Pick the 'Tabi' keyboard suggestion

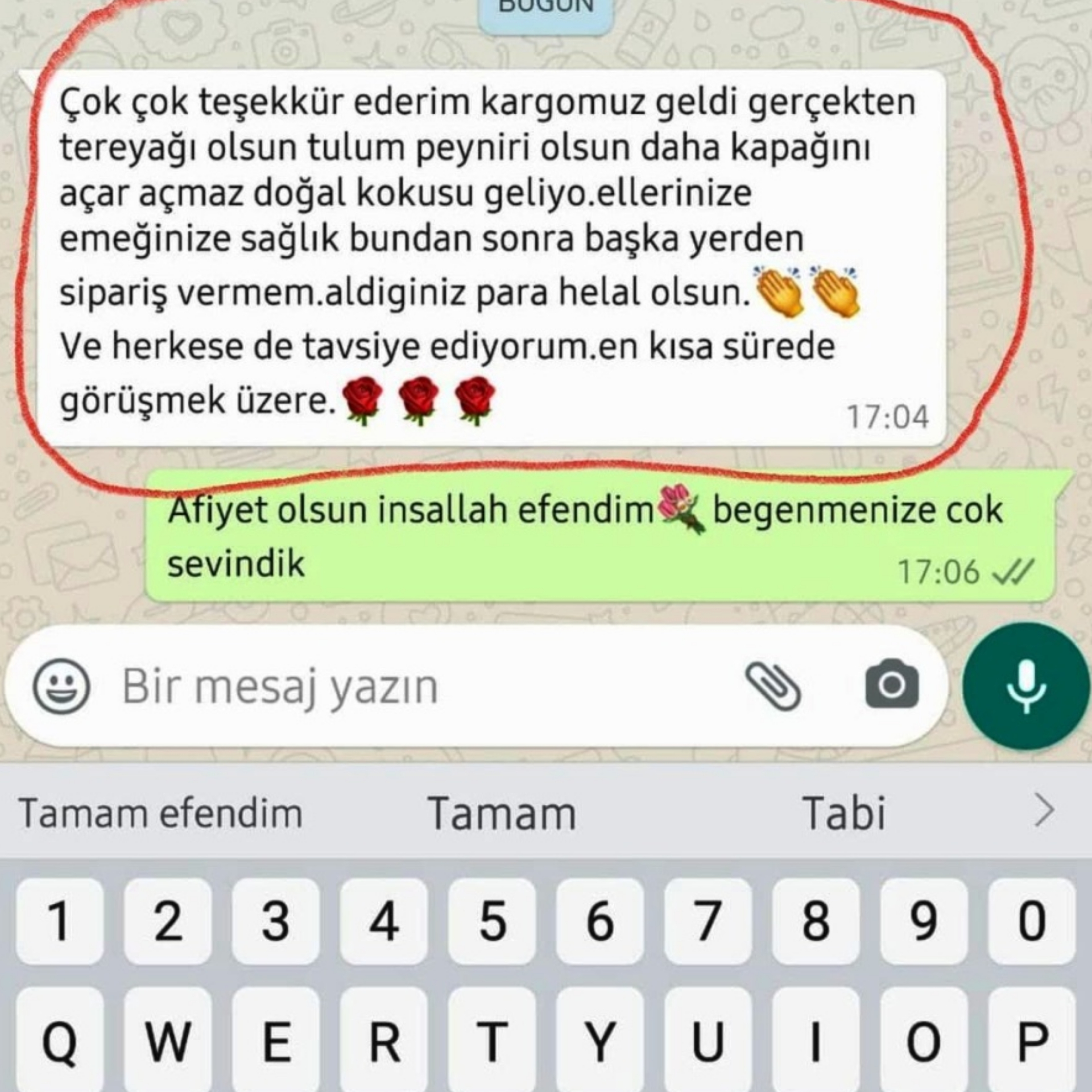pyautogui.click(x=843, y=813)
